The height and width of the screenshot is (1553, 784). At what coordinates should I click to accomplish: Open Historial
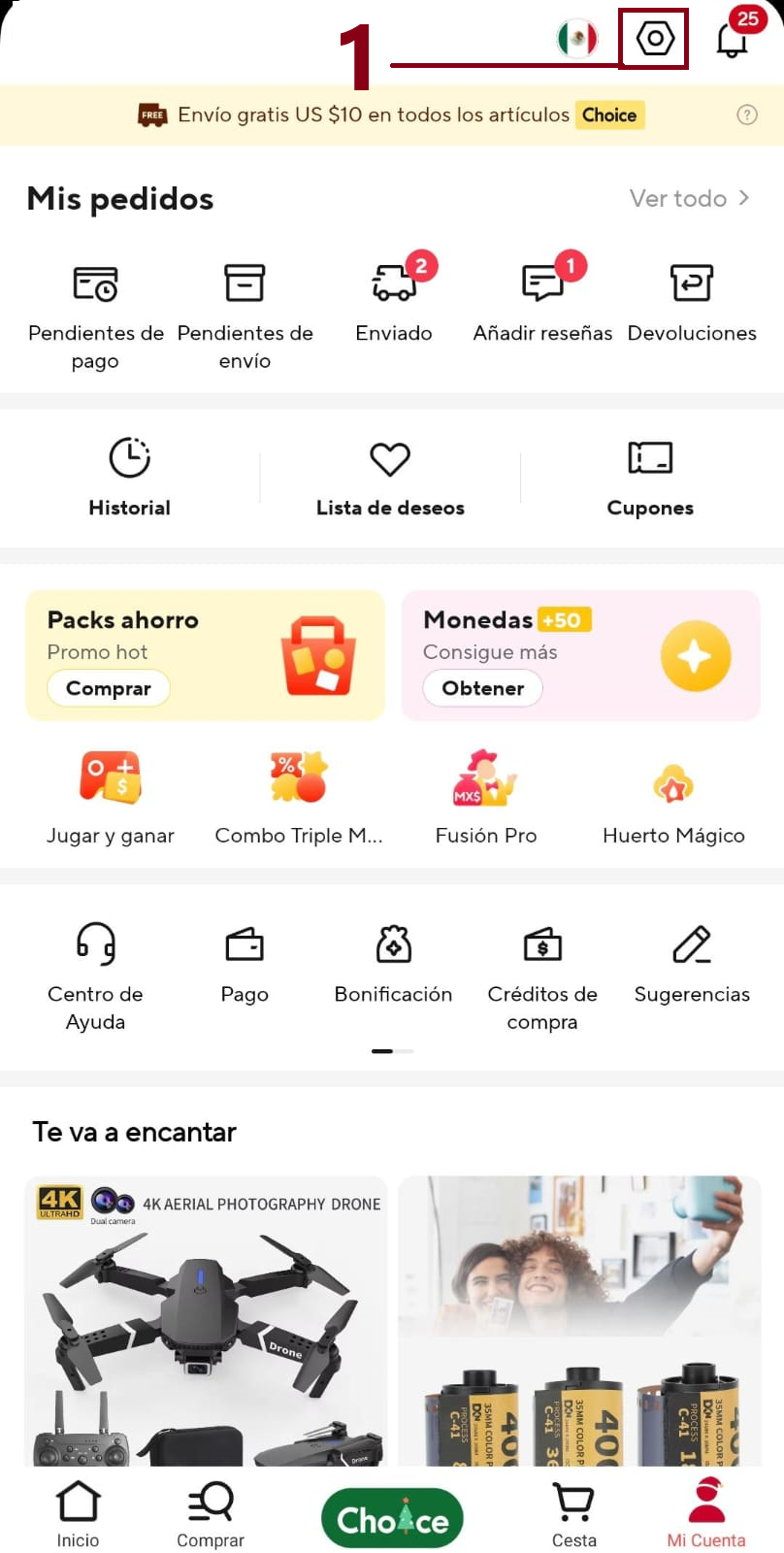coord(129,476)
